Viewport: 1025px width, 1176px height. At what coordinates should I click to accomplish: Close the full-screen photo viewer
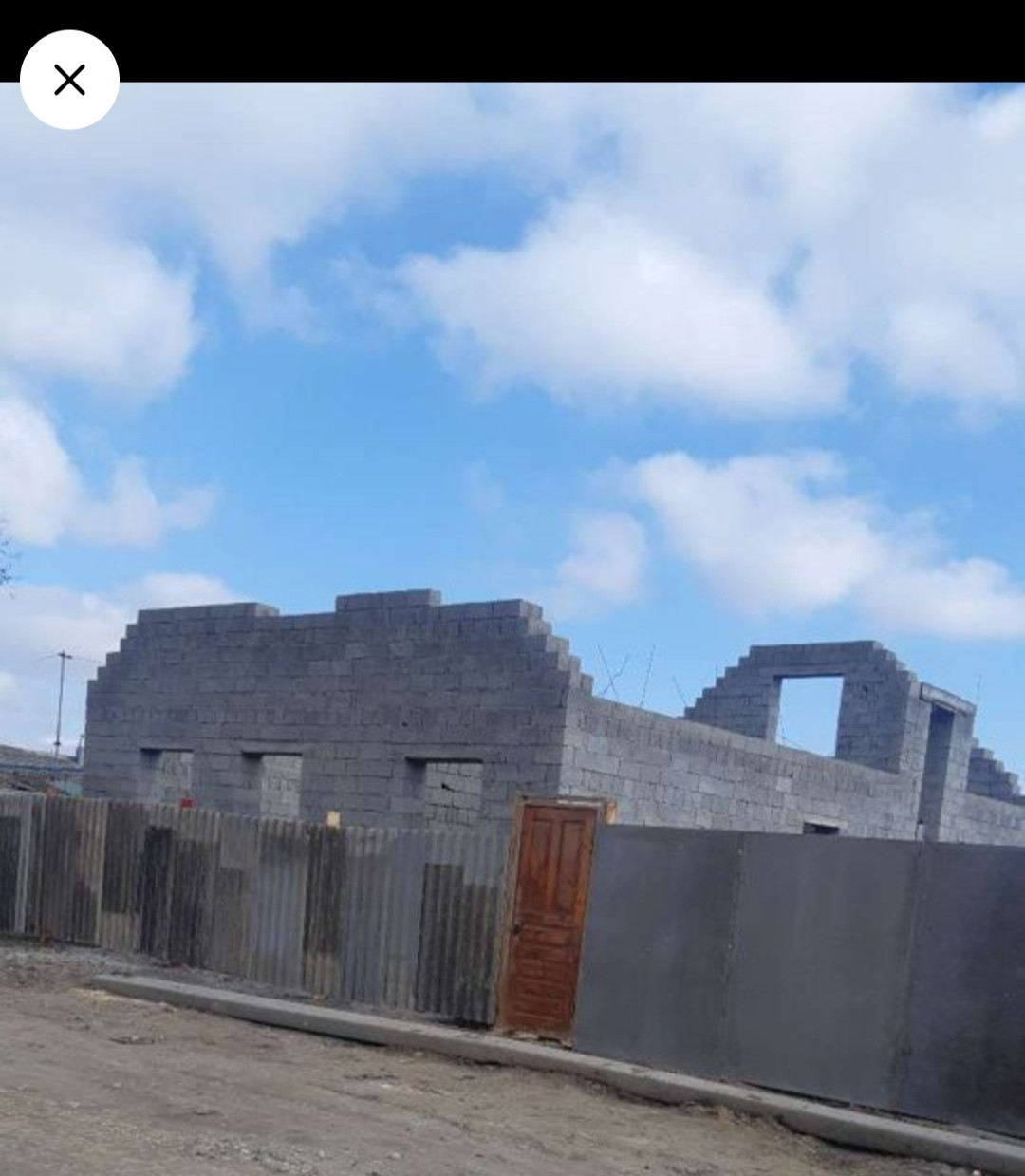[69, 80]
